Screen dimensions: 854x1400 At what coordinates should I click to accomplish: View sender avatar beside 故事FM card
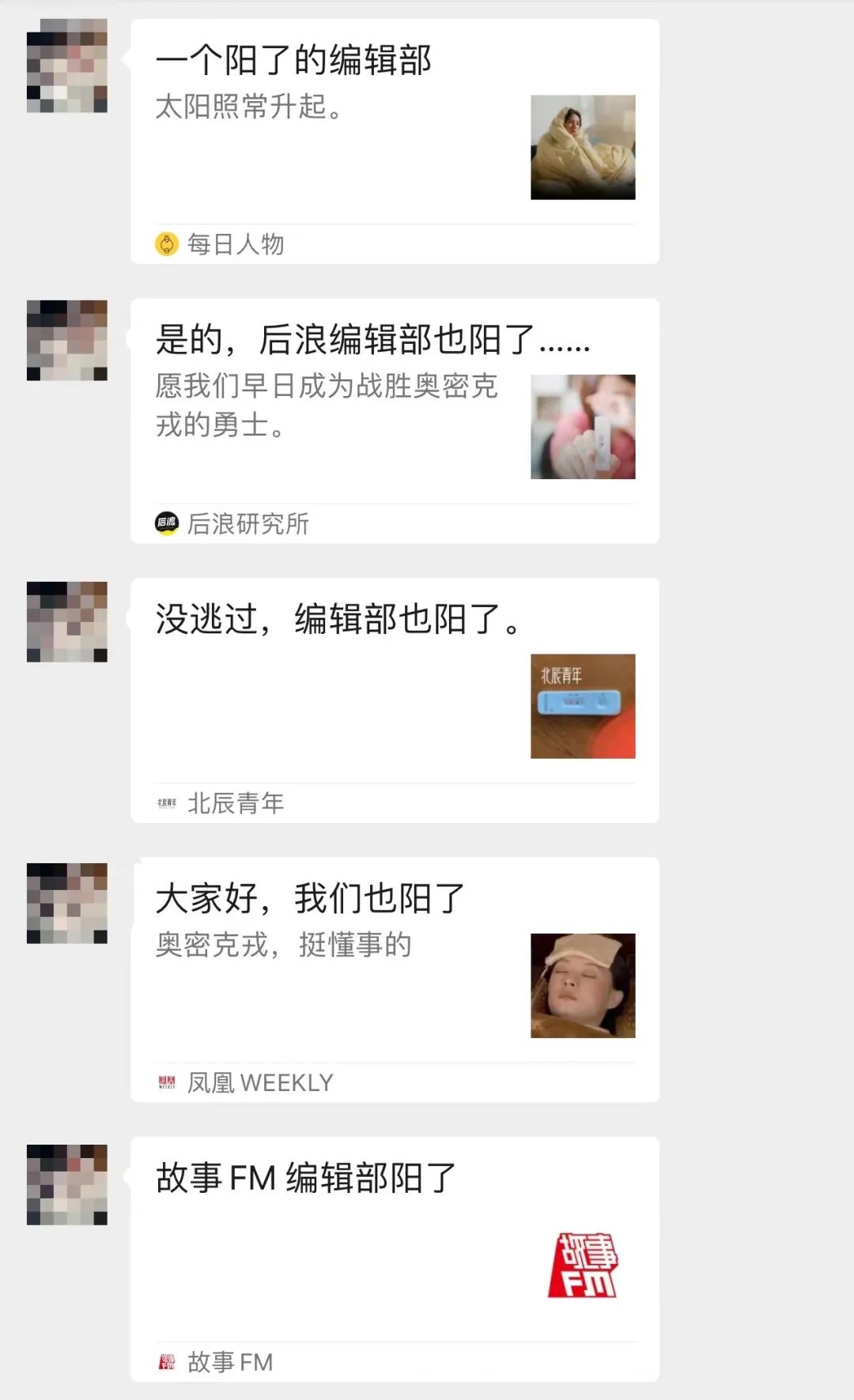pyautogui.click(x=67, y=1184)
